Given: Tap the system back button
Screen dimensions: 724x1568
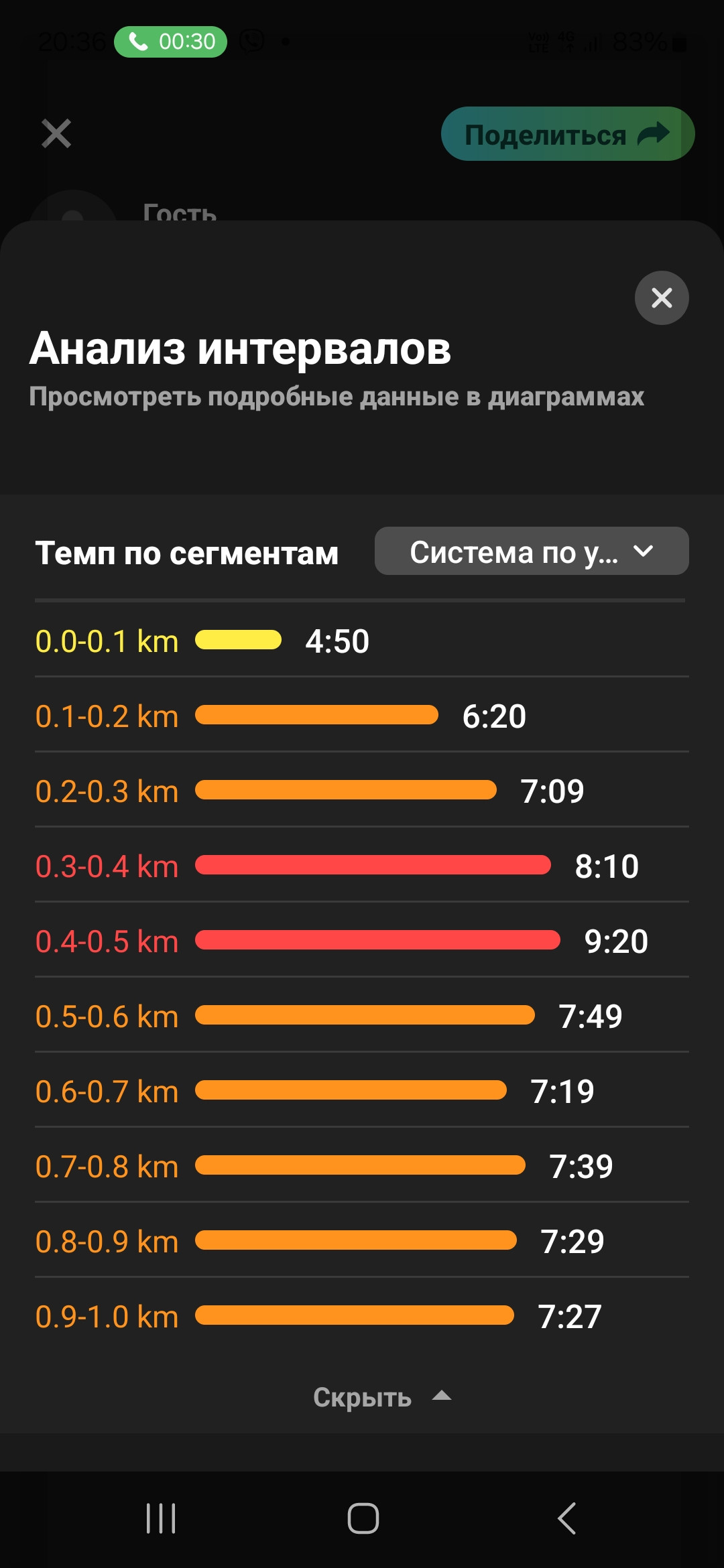Looking at the screenshot, I should [x=567, y=1518].
